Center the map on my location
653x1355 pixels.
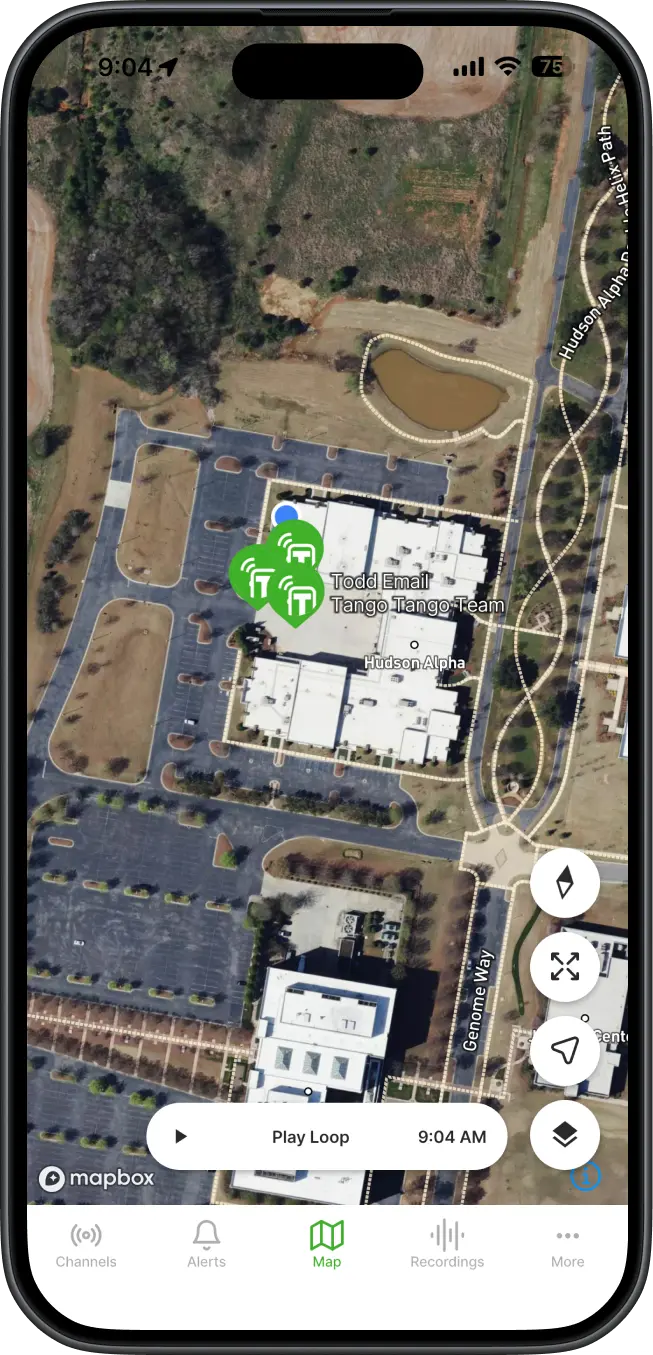pyautogui.click(x=565, y=1050)
